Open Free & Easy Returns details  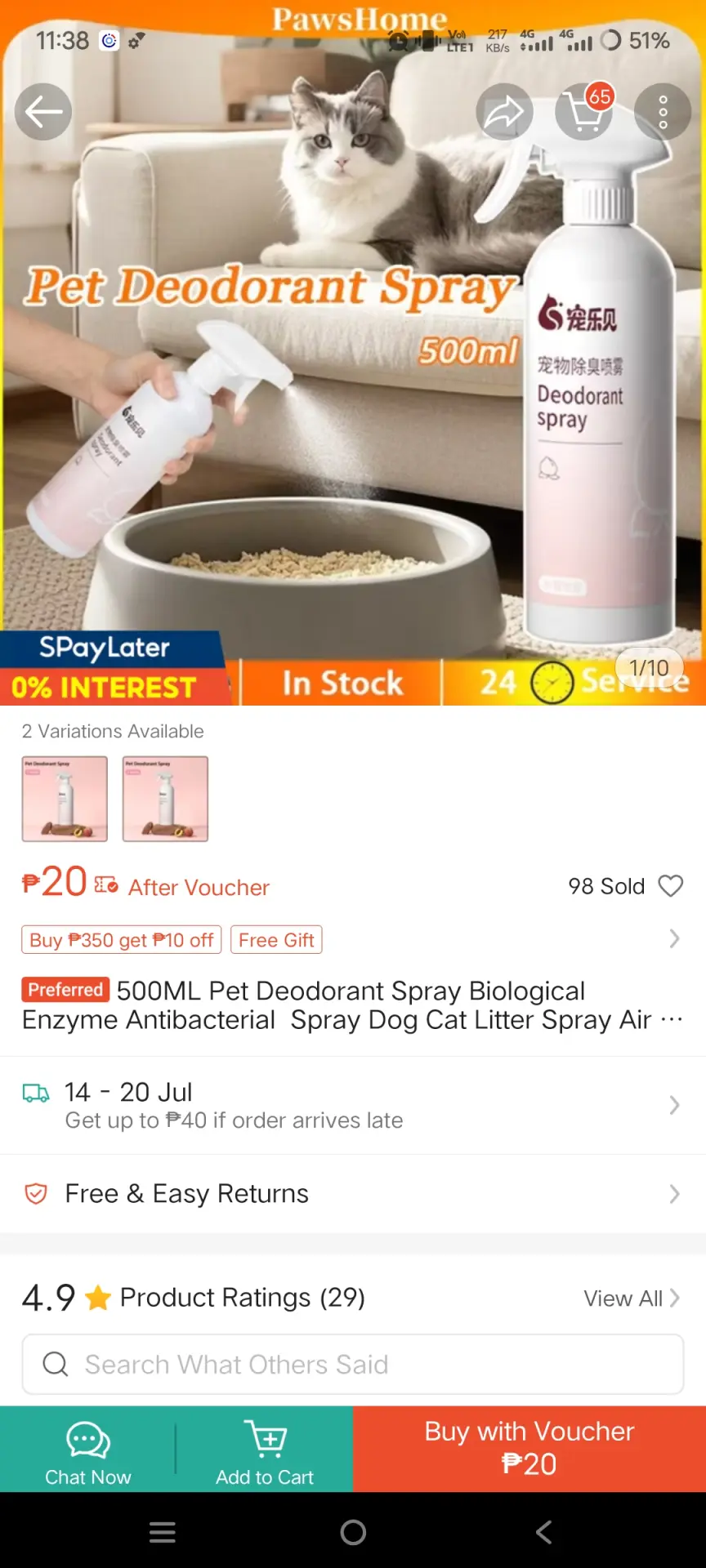click(353, 1194)
